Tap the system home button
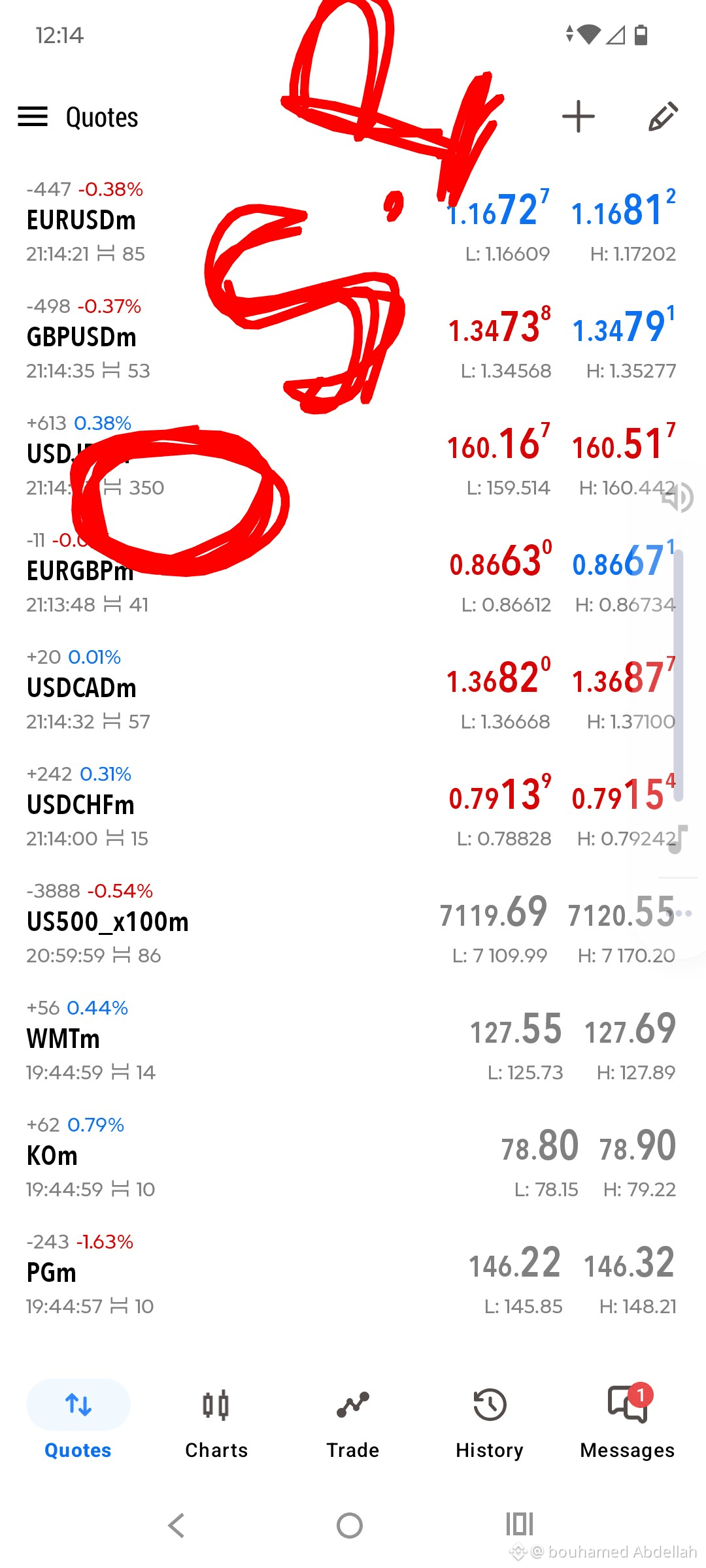706x1568 pixels. coord(350,1526)
